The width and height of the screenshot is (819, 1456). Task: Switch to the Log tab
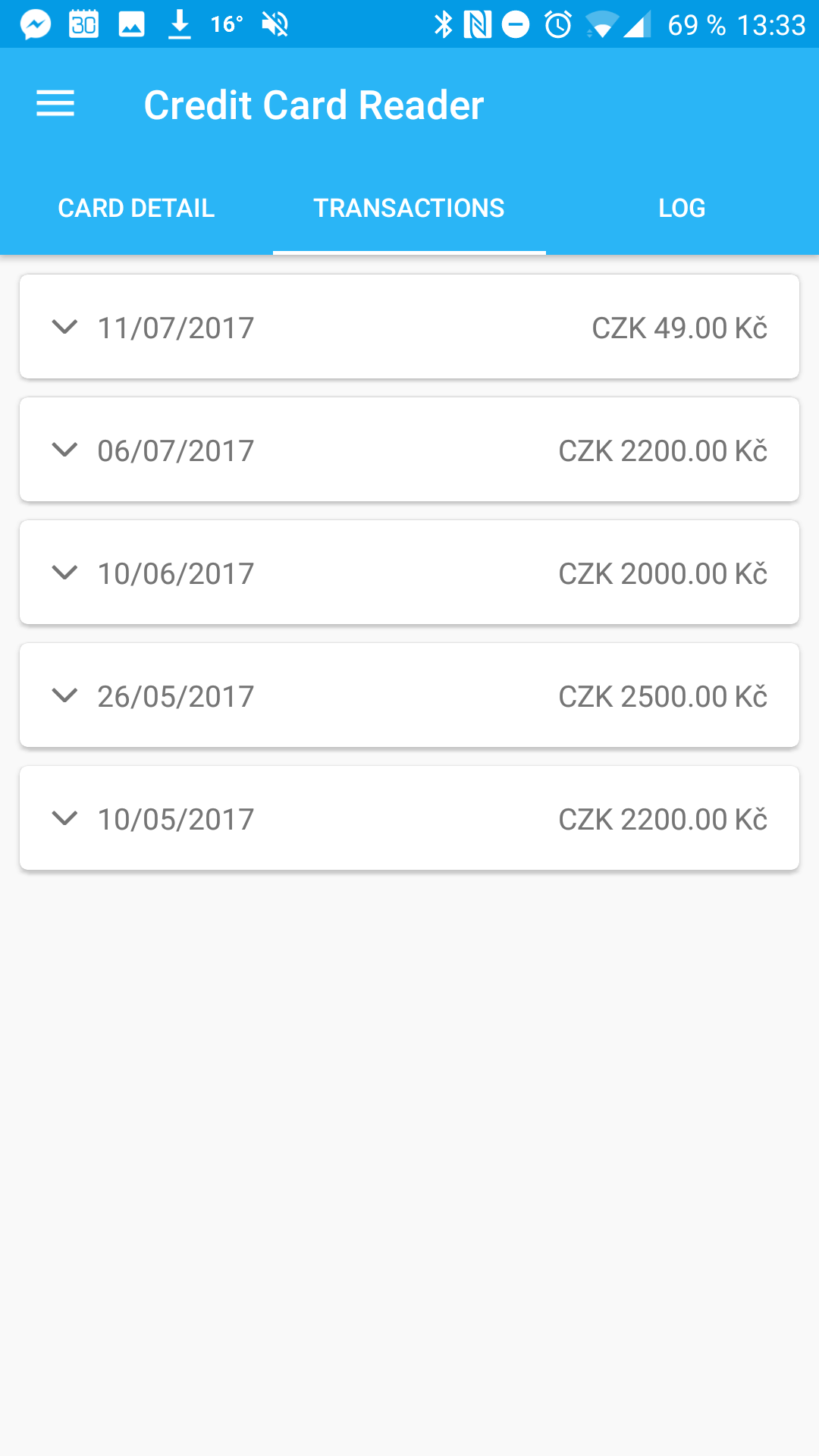(x=682, y=208)
